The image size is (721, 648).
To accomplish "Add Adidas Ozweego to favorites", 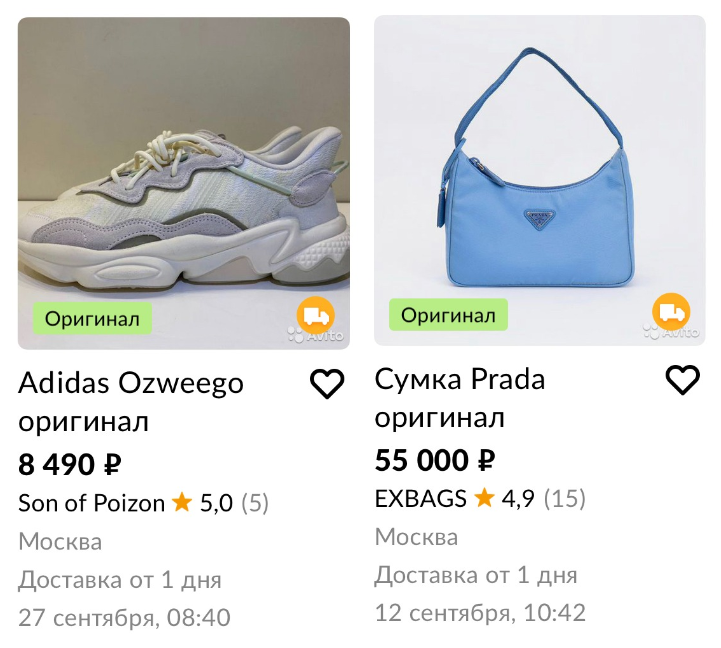I will 327,384.
